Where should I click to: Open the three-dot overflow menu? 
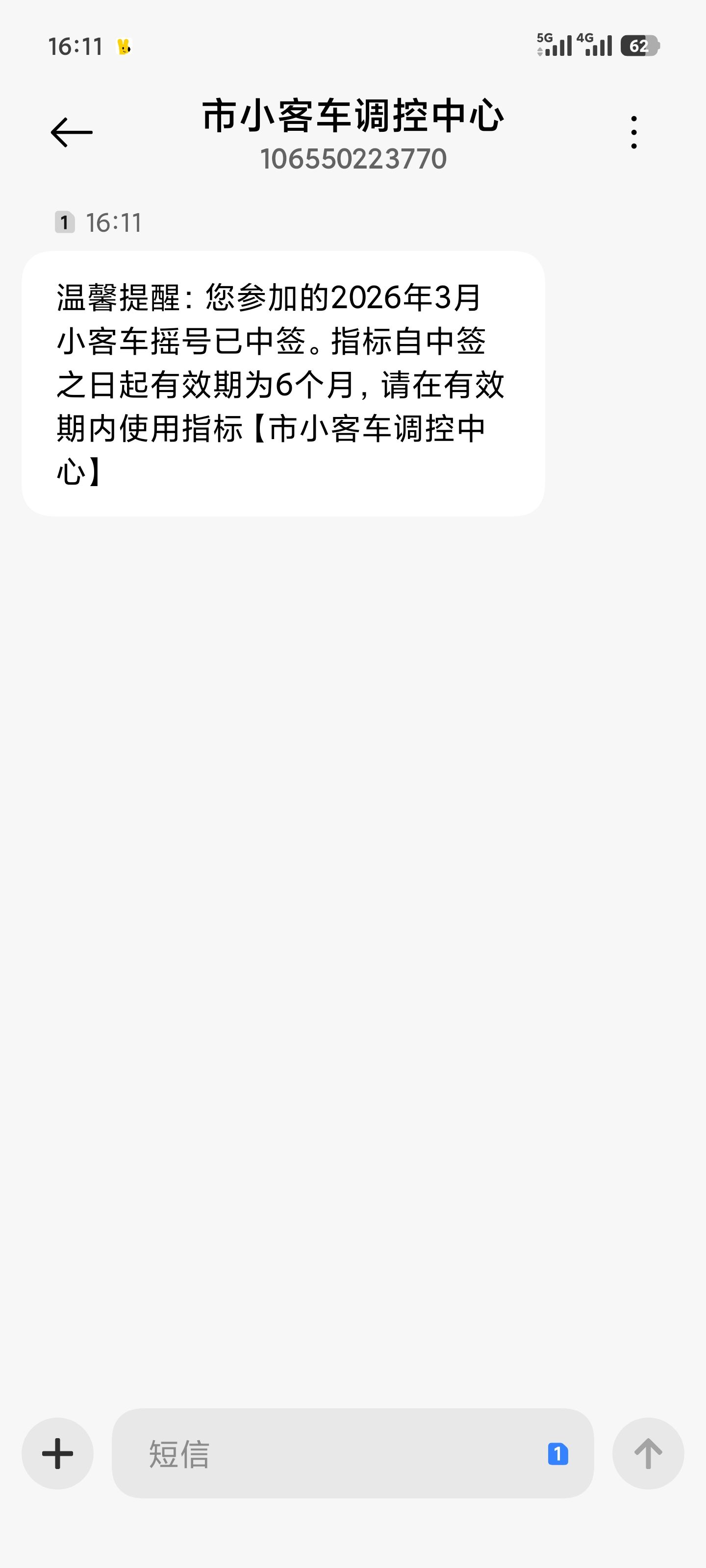click(x=634, y=132)
